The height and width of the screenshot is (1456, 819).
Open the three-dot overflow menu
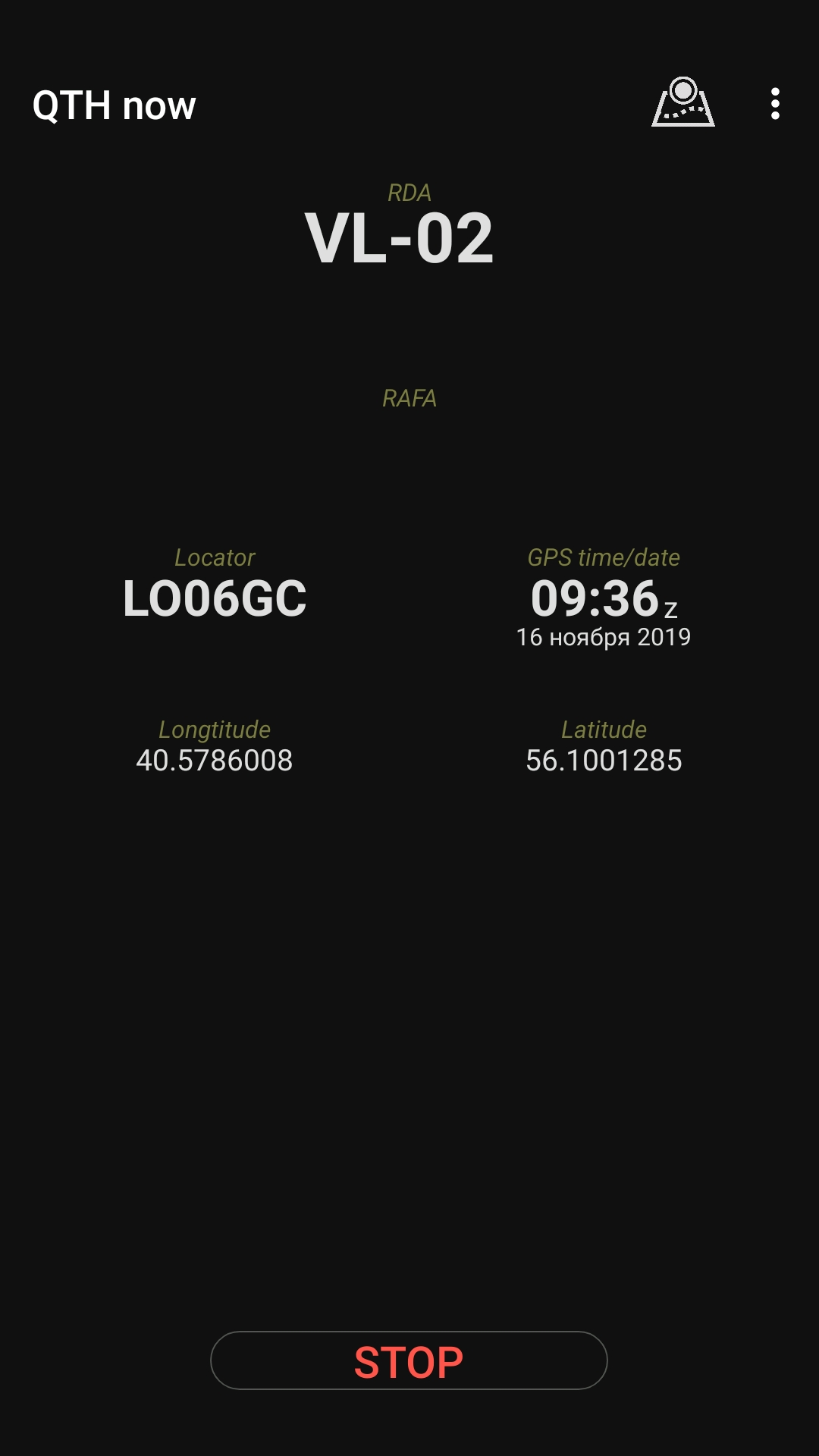coord(775,104)
